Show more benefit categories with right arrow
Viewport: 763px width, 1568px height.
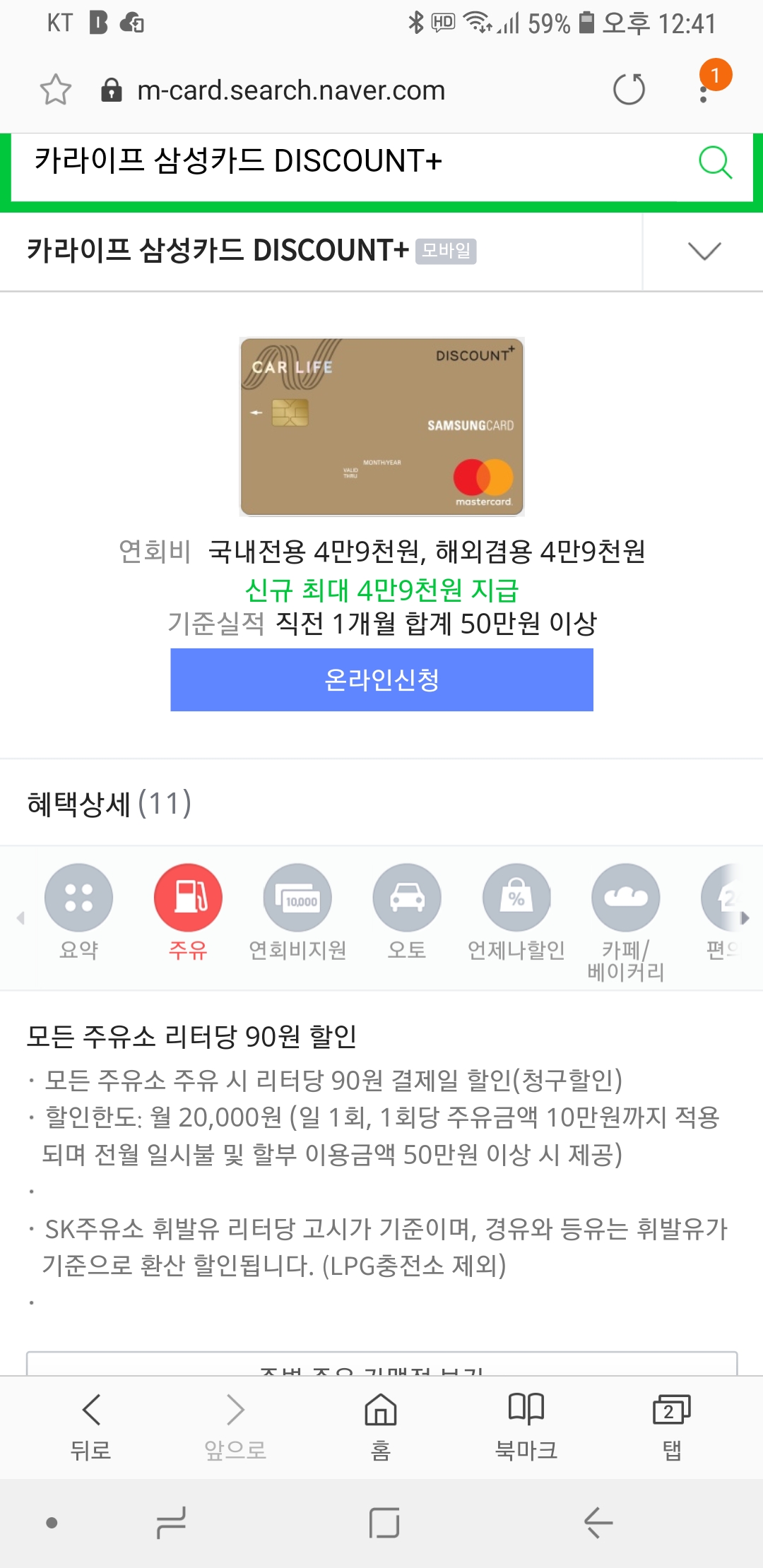(x=745, y=918)
